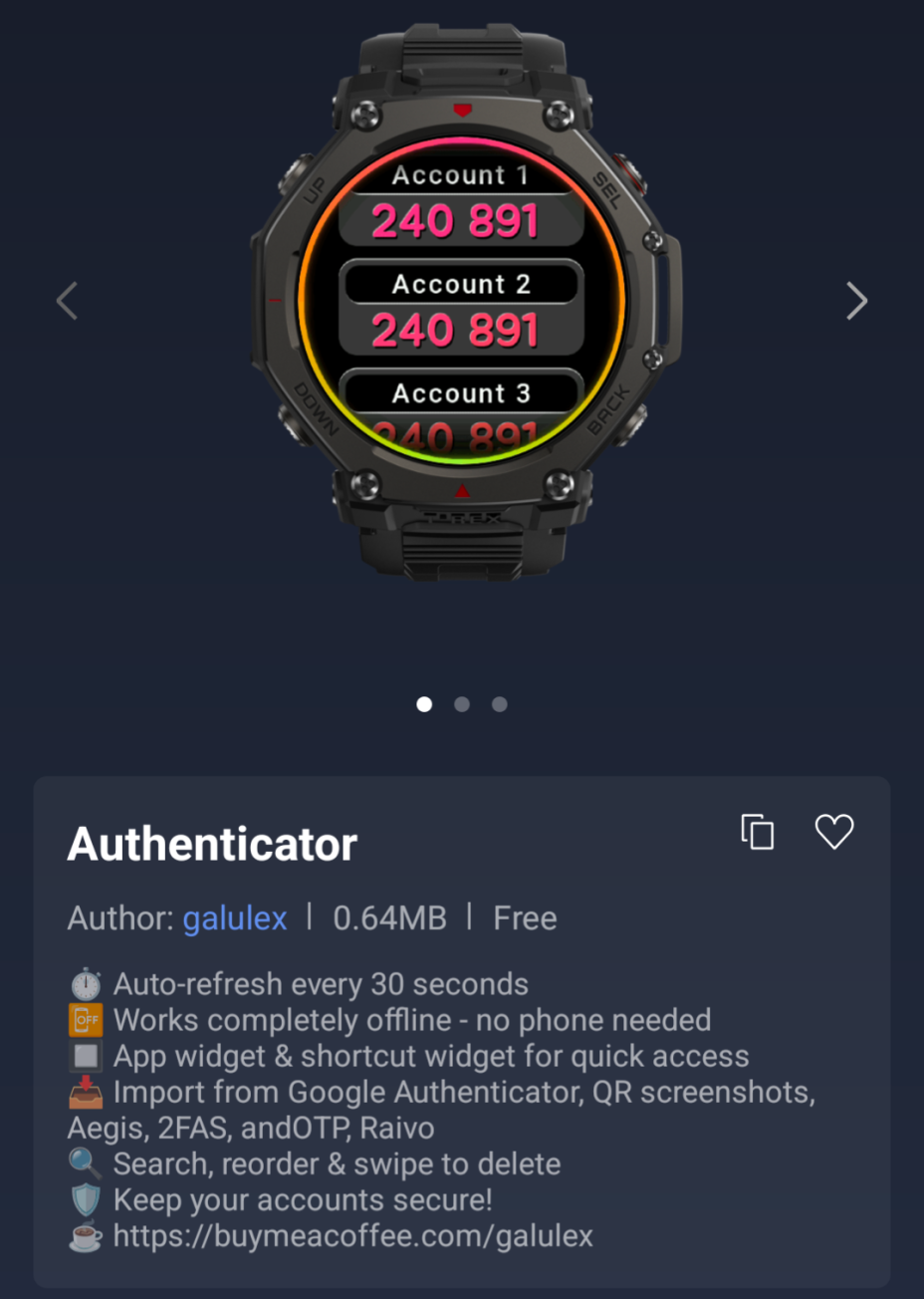Jump to the second preview dot
Viewport: 924px width, 1299px height.
tap(462, 704)
